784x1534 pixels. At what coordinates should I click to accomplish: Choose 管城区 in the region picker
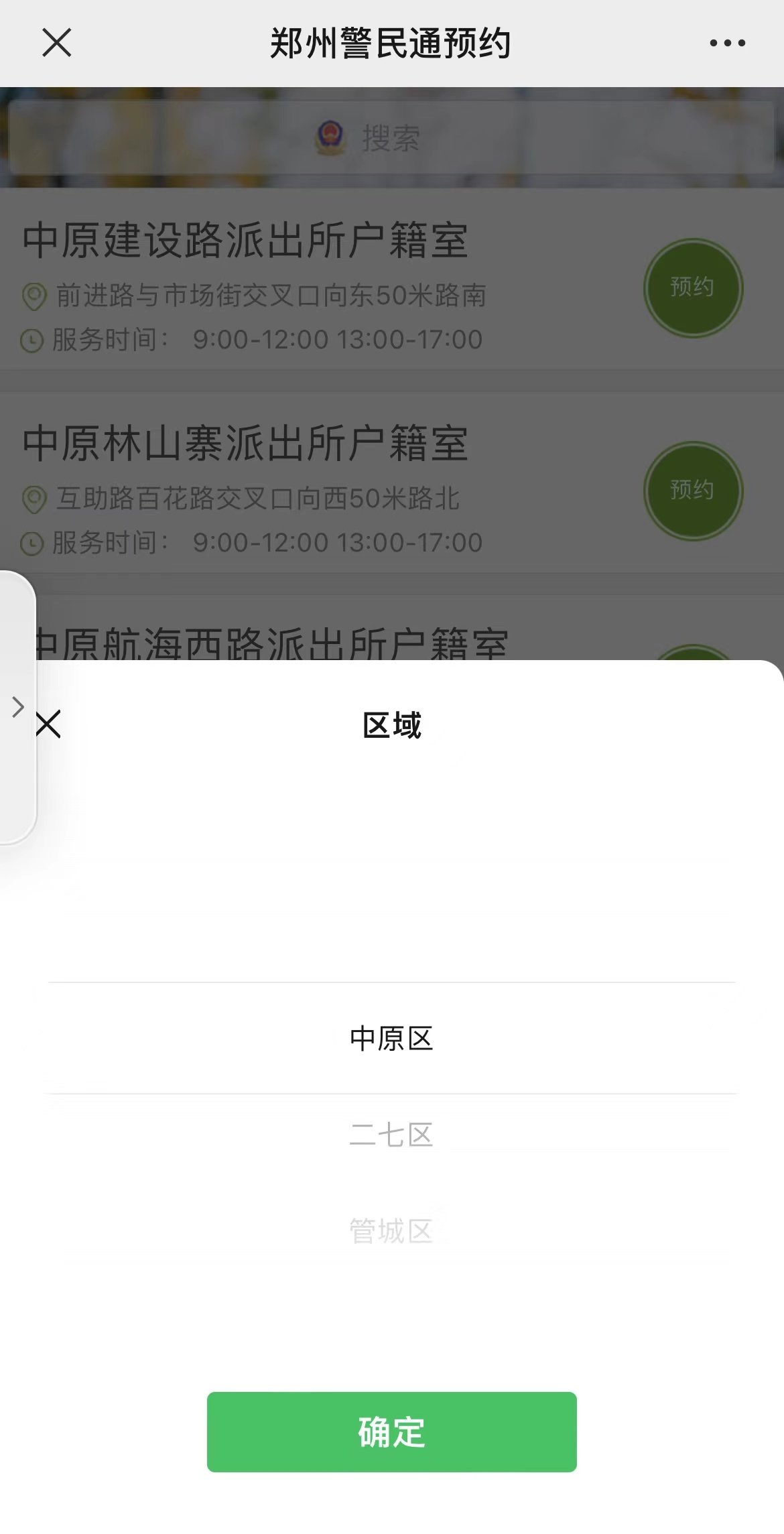(391, 1231)
